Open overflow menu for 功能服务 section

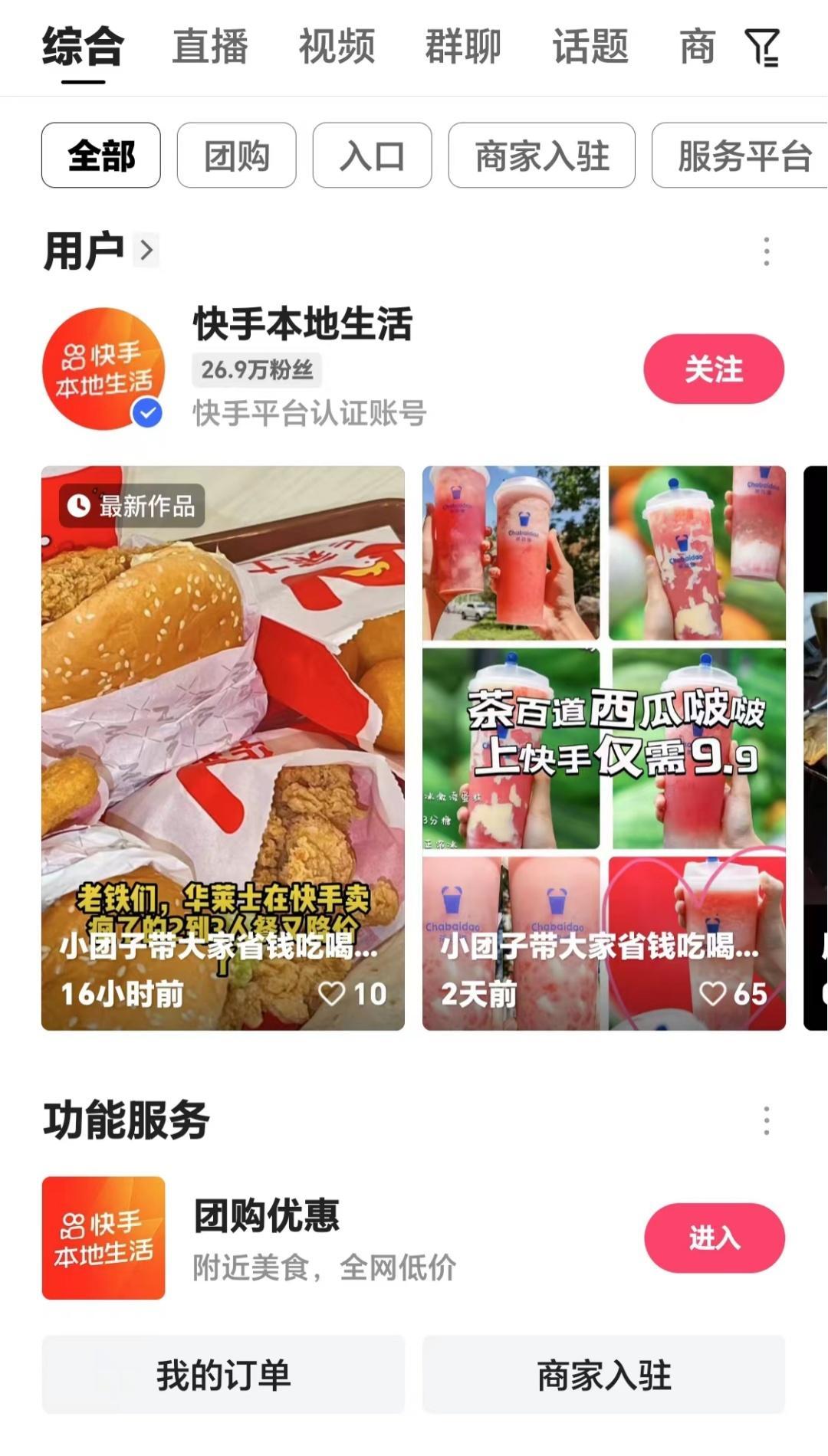(766, 1121)
